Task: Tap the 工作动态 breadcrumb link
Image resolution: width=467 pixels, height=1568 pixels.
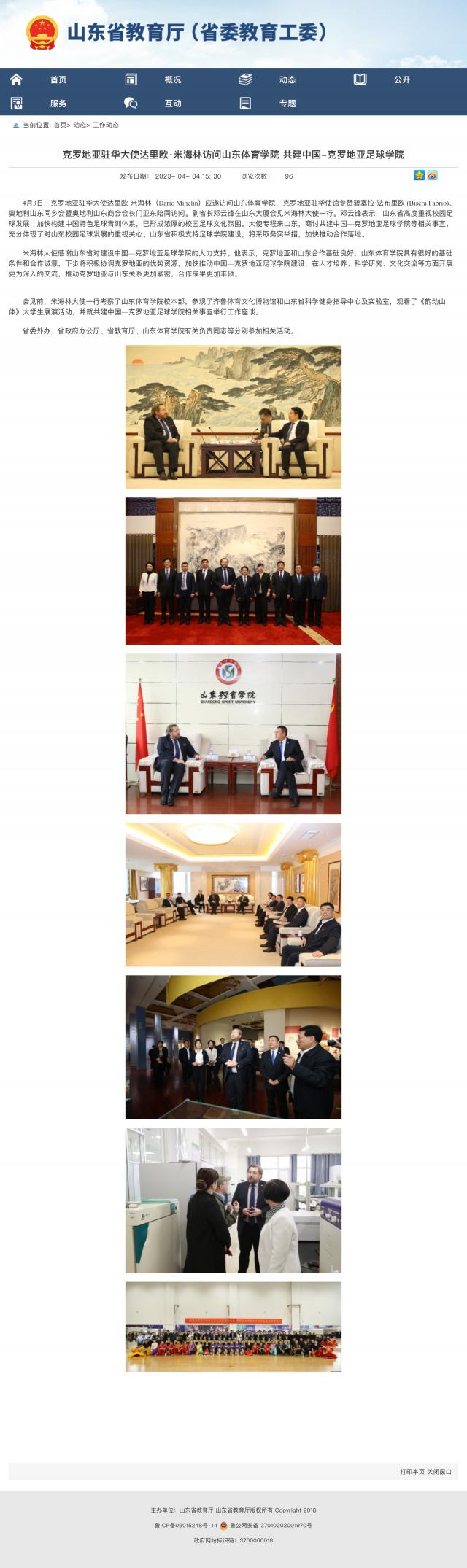Action: click(105, 125)
